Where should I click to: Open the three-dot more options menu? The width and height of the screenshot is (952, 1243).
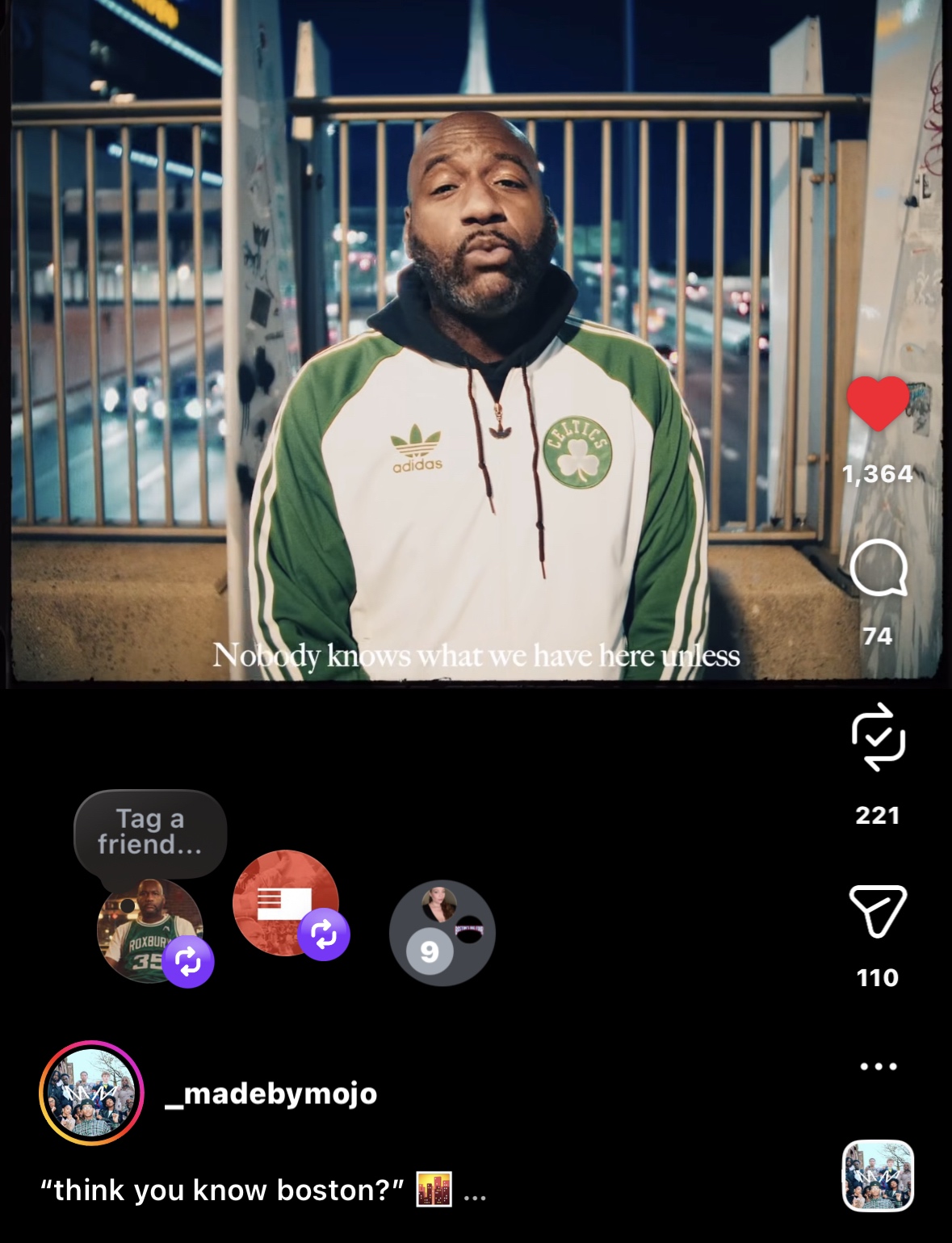point(878,1066)
